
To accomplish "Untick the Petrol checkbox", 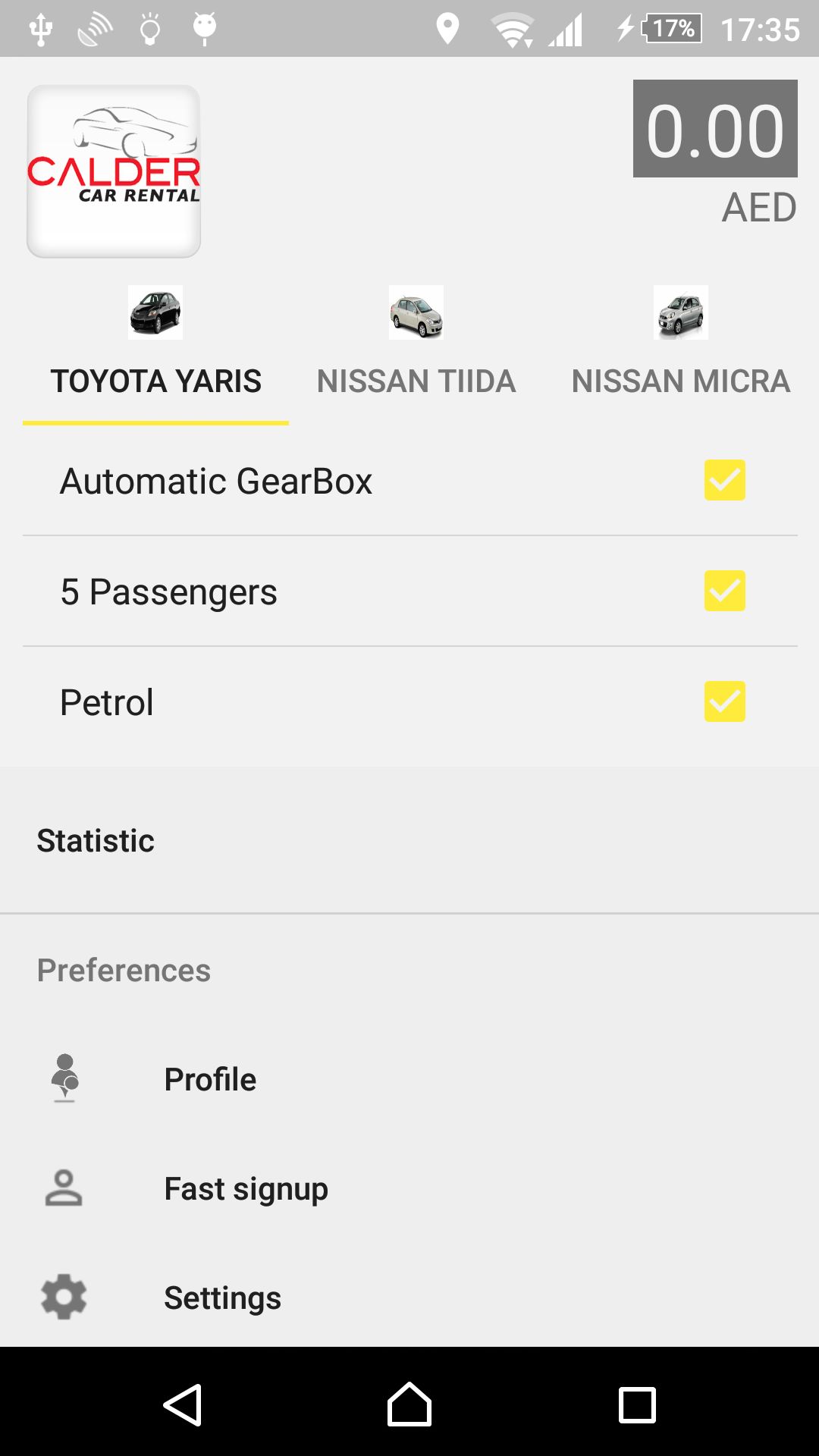I will 724,701.
